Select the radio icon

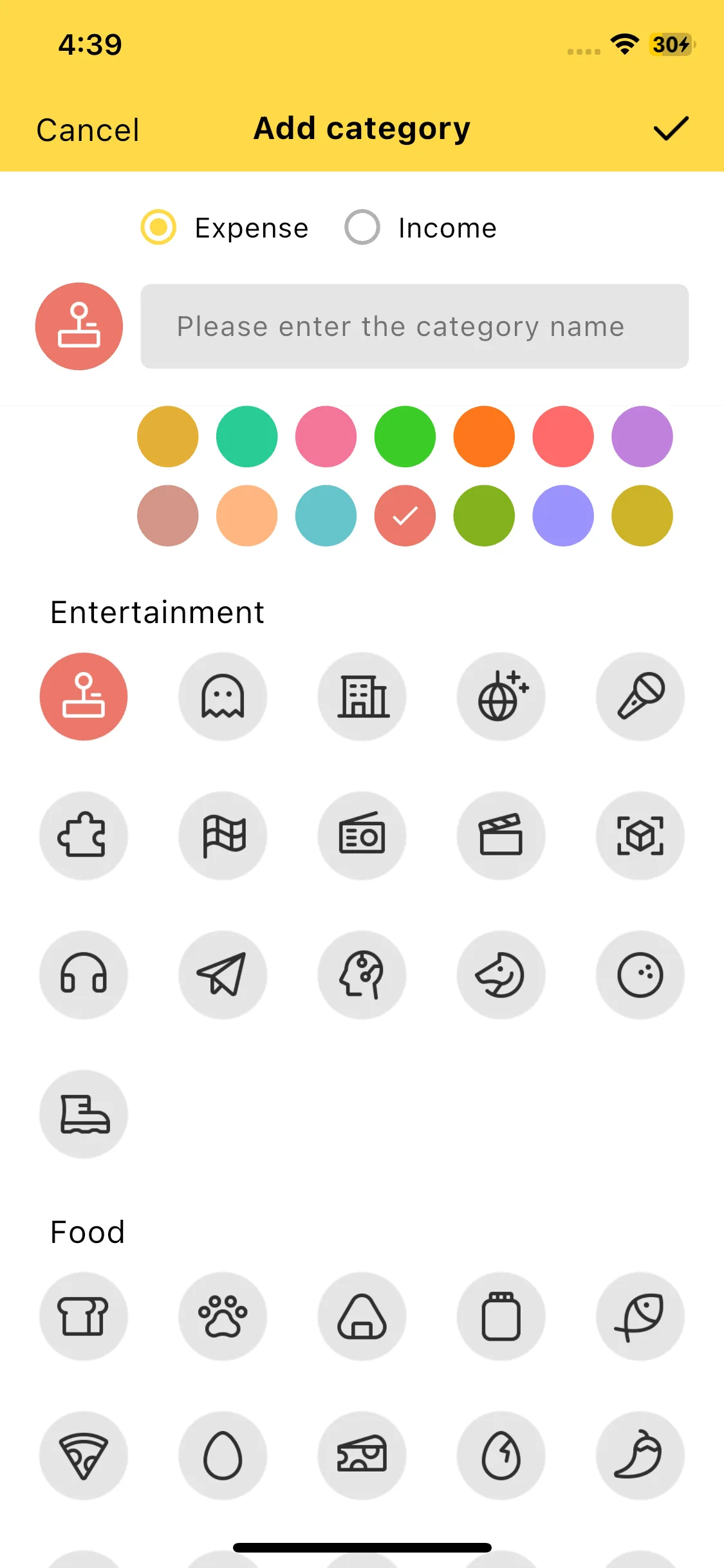tap(362, 835)
